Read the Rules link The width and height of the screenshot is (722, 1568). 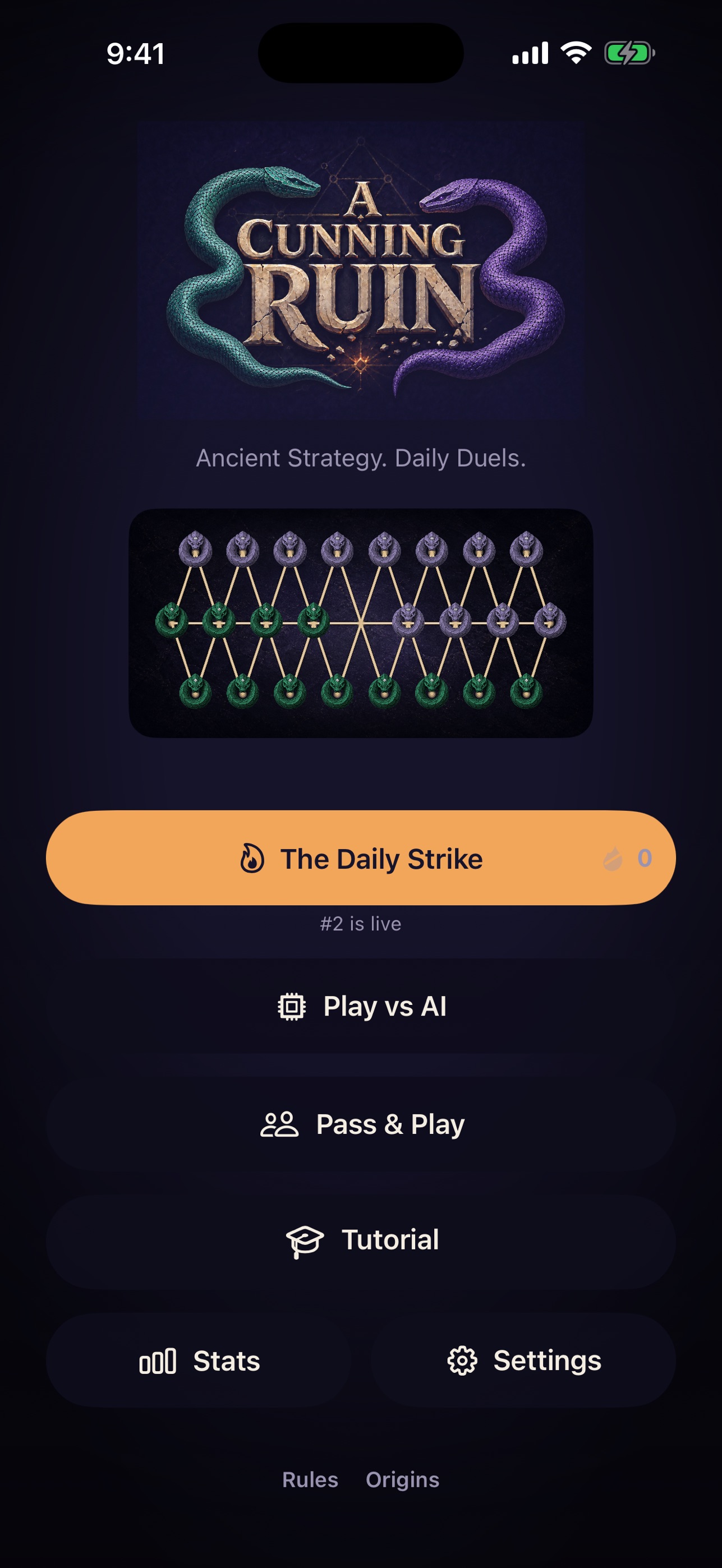[310, 1480]
